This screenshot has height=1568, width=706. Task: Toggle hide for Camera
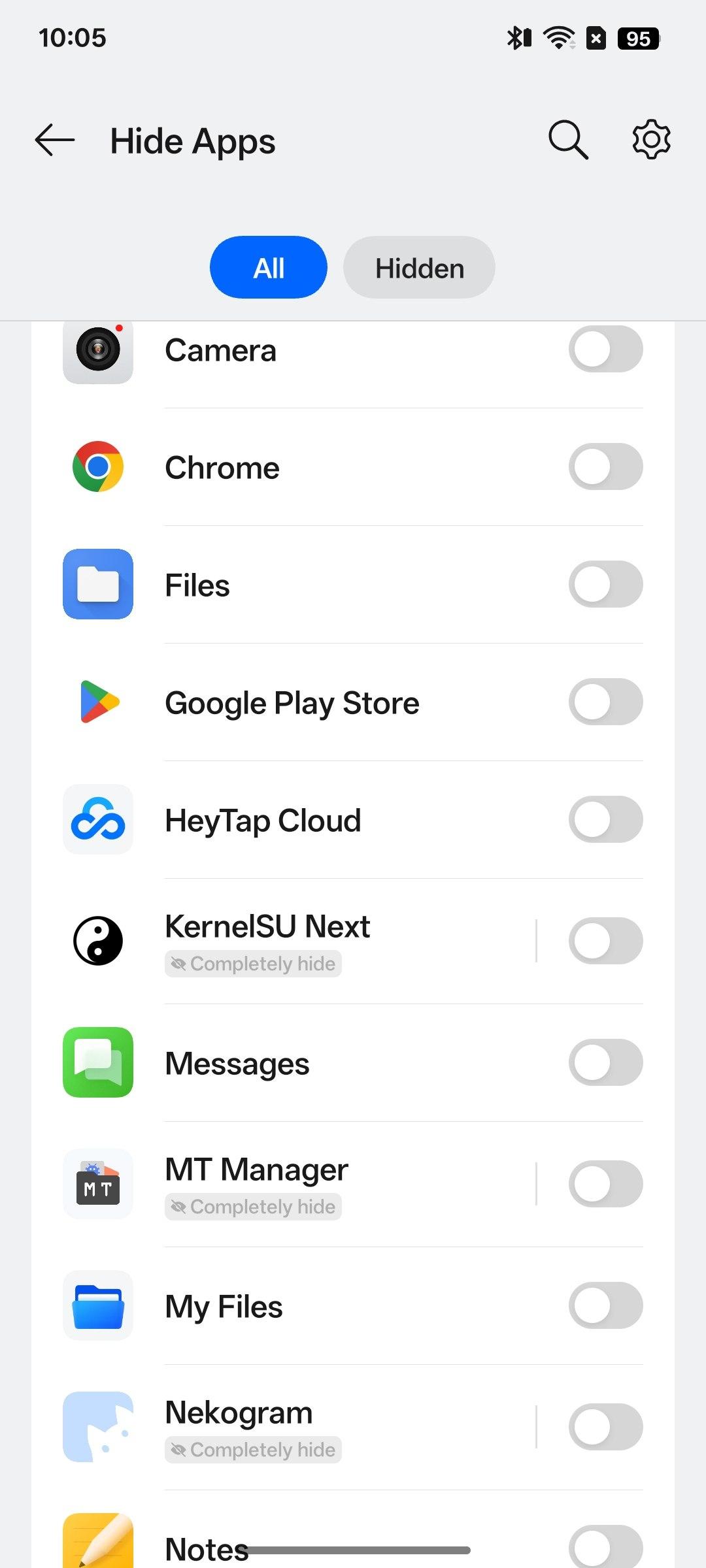605,350
